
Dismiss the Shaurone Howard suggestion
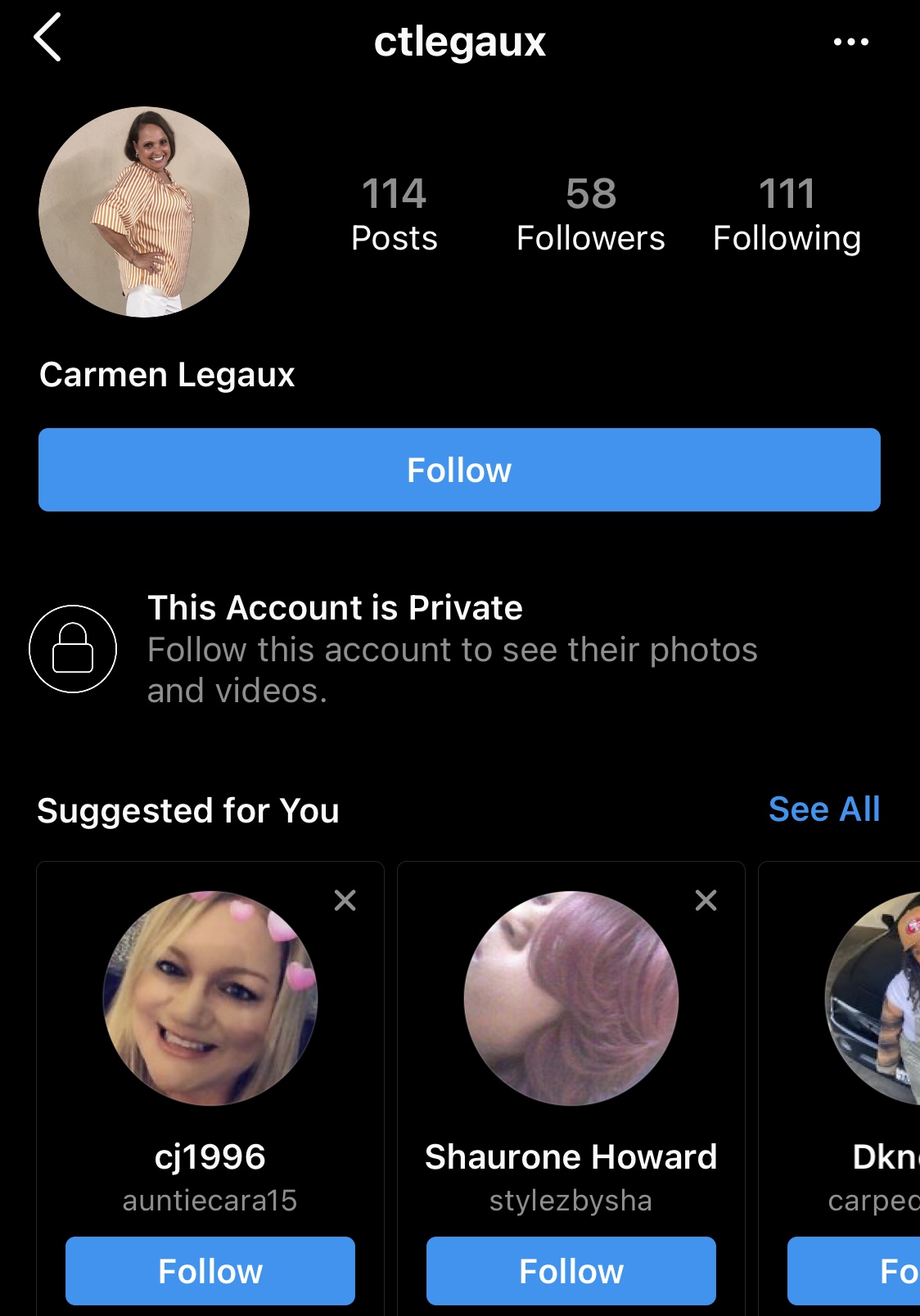706,901
